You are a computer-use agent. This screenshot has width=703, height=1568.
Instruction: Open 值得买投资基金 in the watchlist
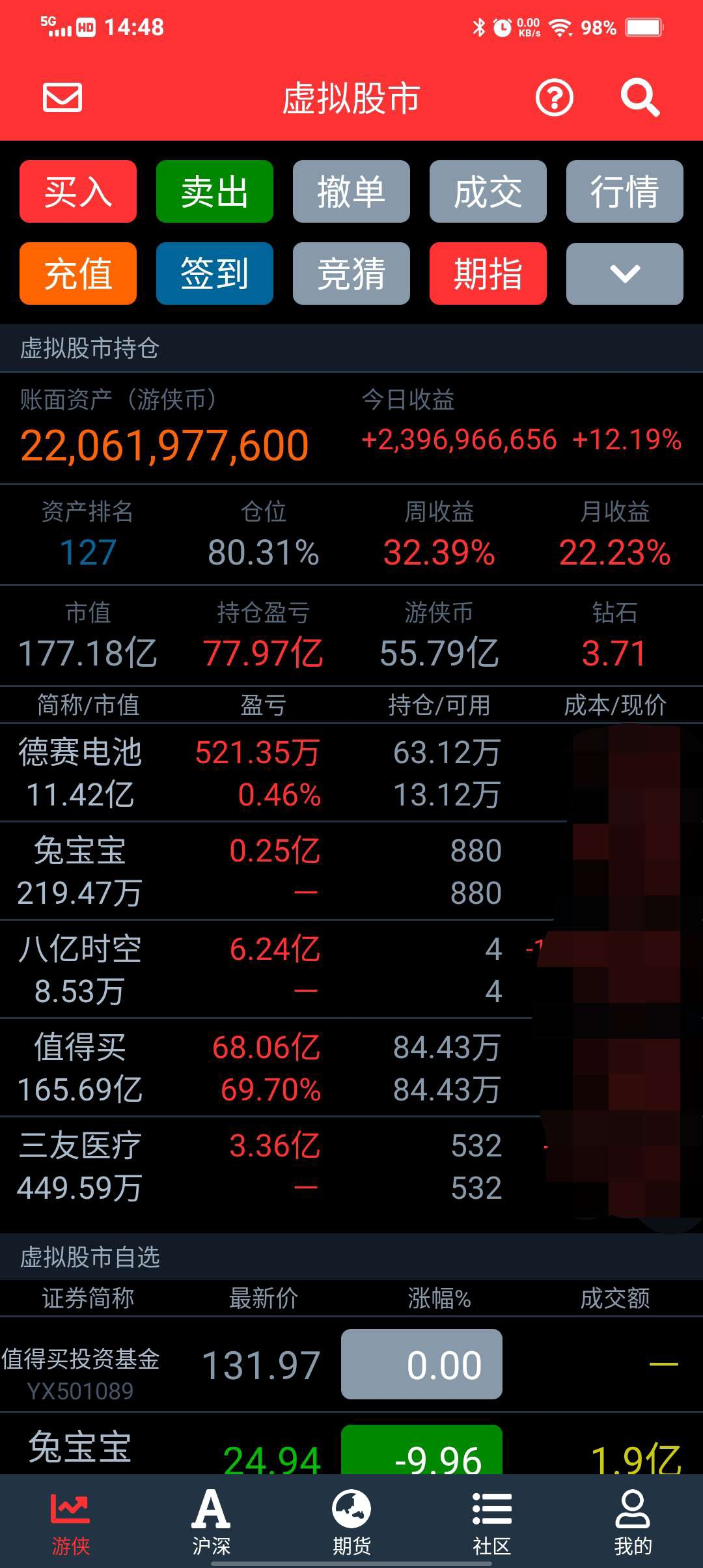pyautogui.click(x=351, y=1364)
